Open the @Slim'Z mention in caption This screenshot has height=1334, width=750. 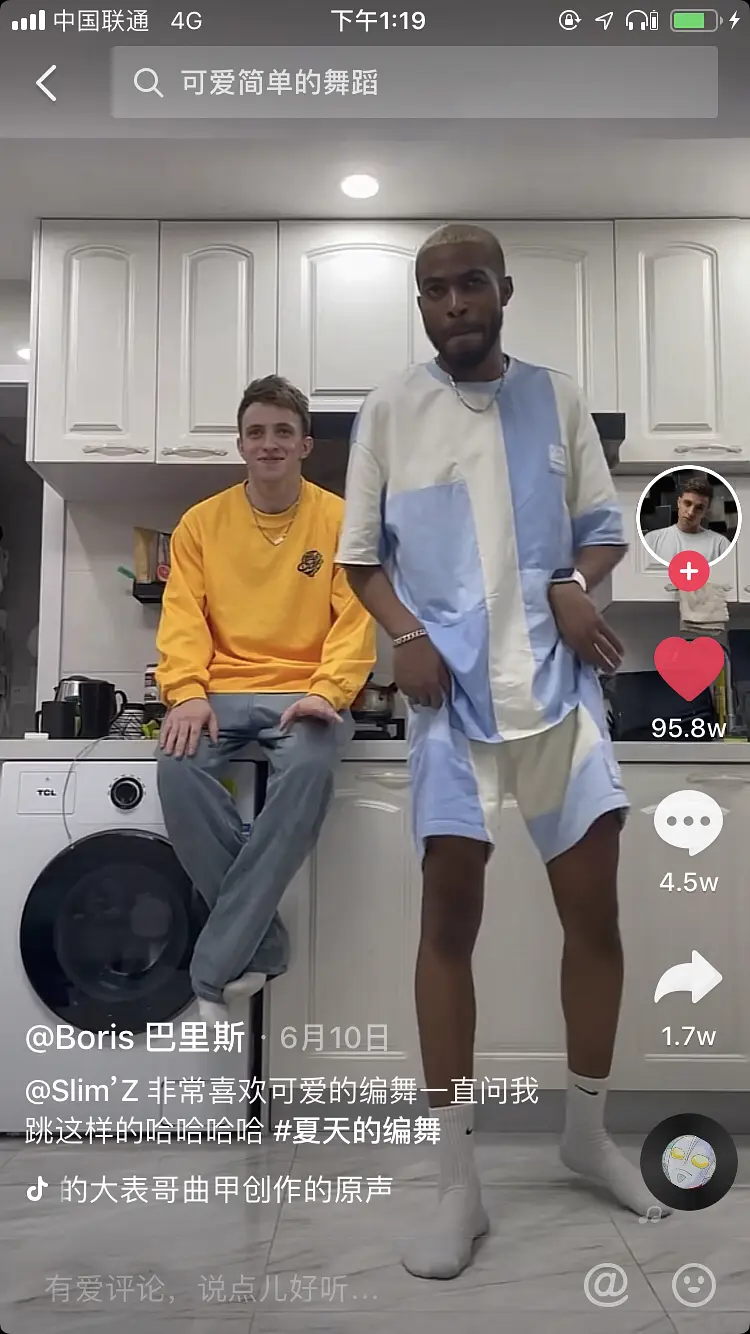coord(82,1091)
